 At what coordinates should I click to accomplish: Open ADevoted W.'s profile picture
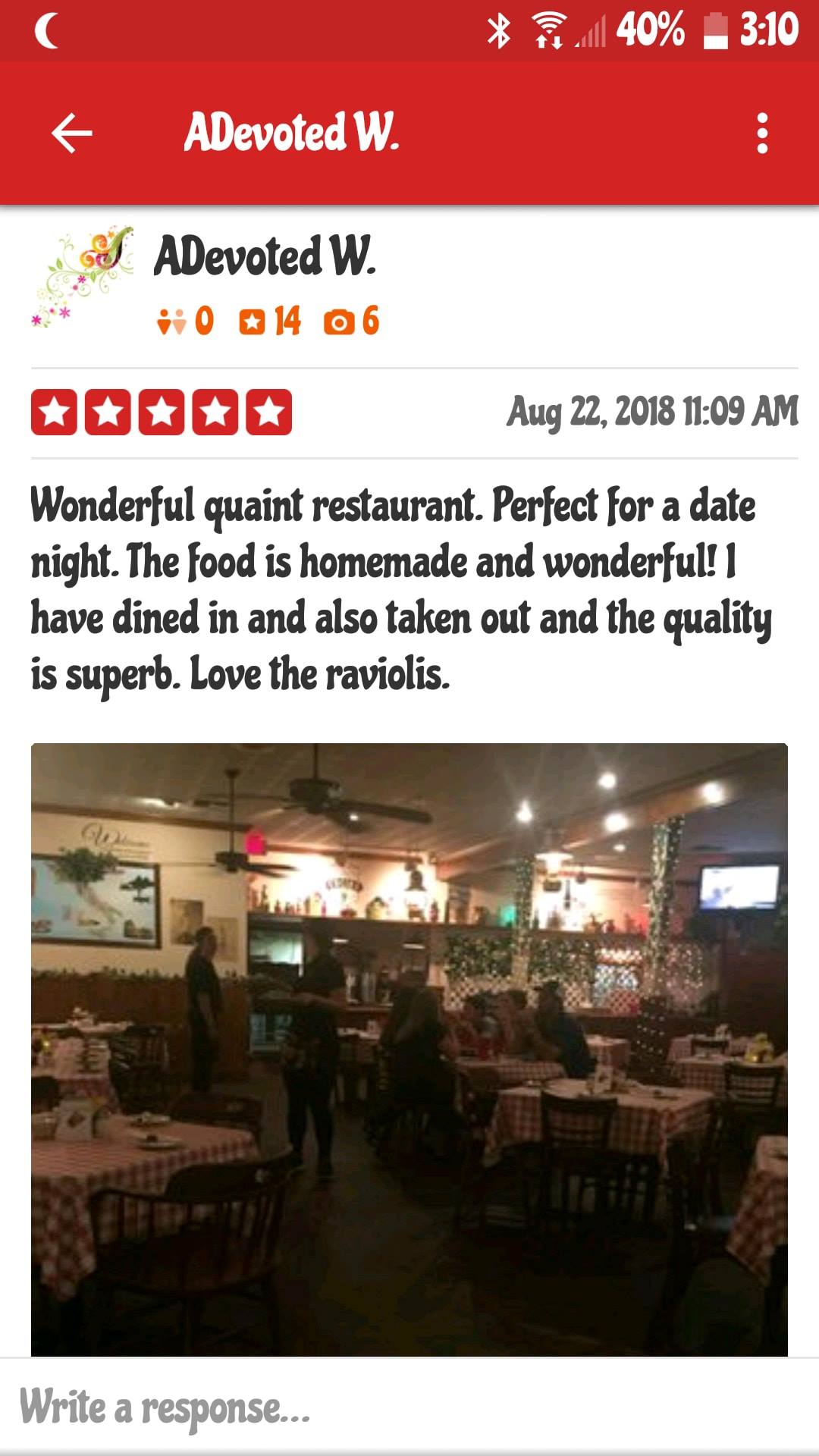(83, 278)
